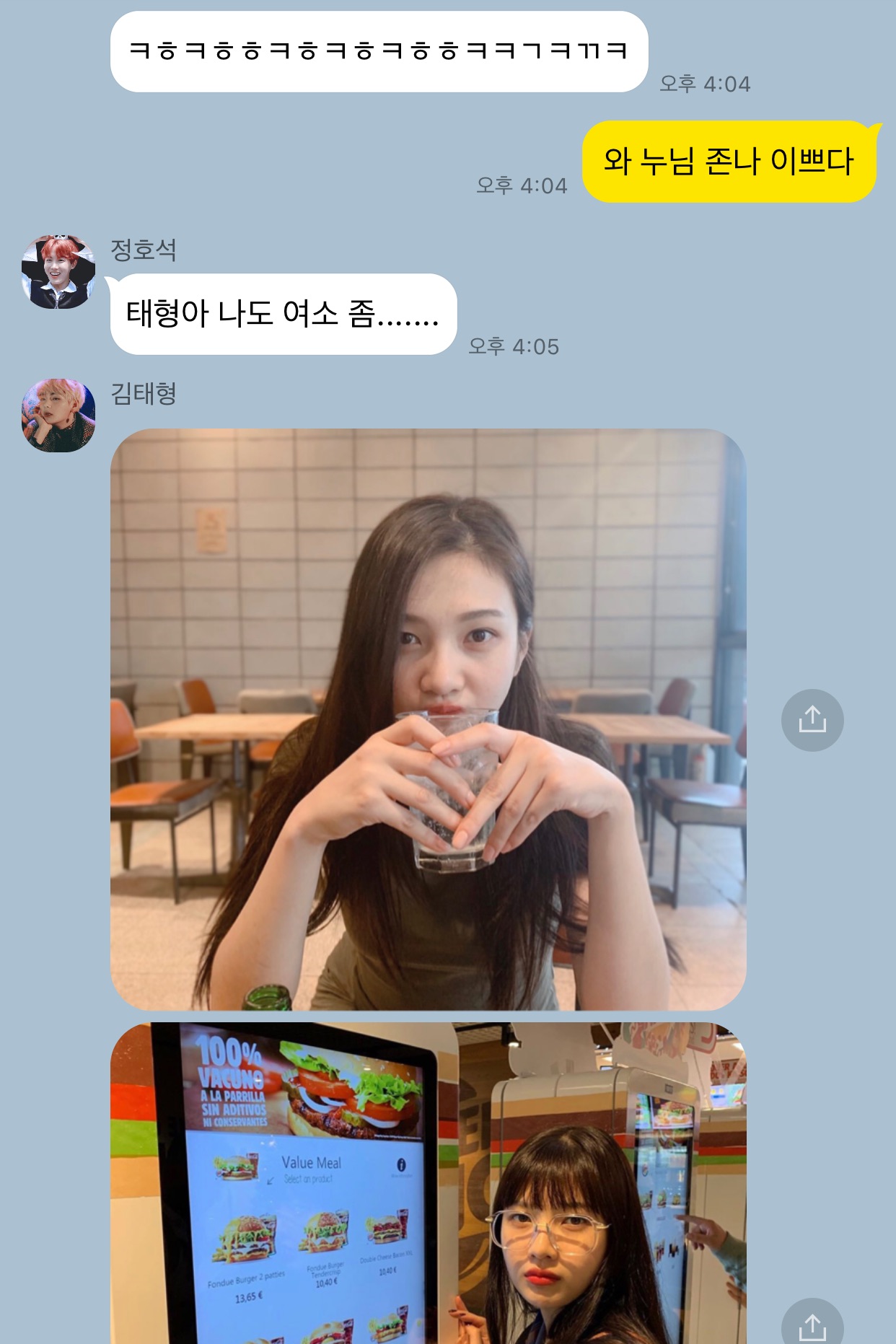This screenshot has height=1344, width=896.
Task: Share the water glass photo
Action: pos(812,720)
